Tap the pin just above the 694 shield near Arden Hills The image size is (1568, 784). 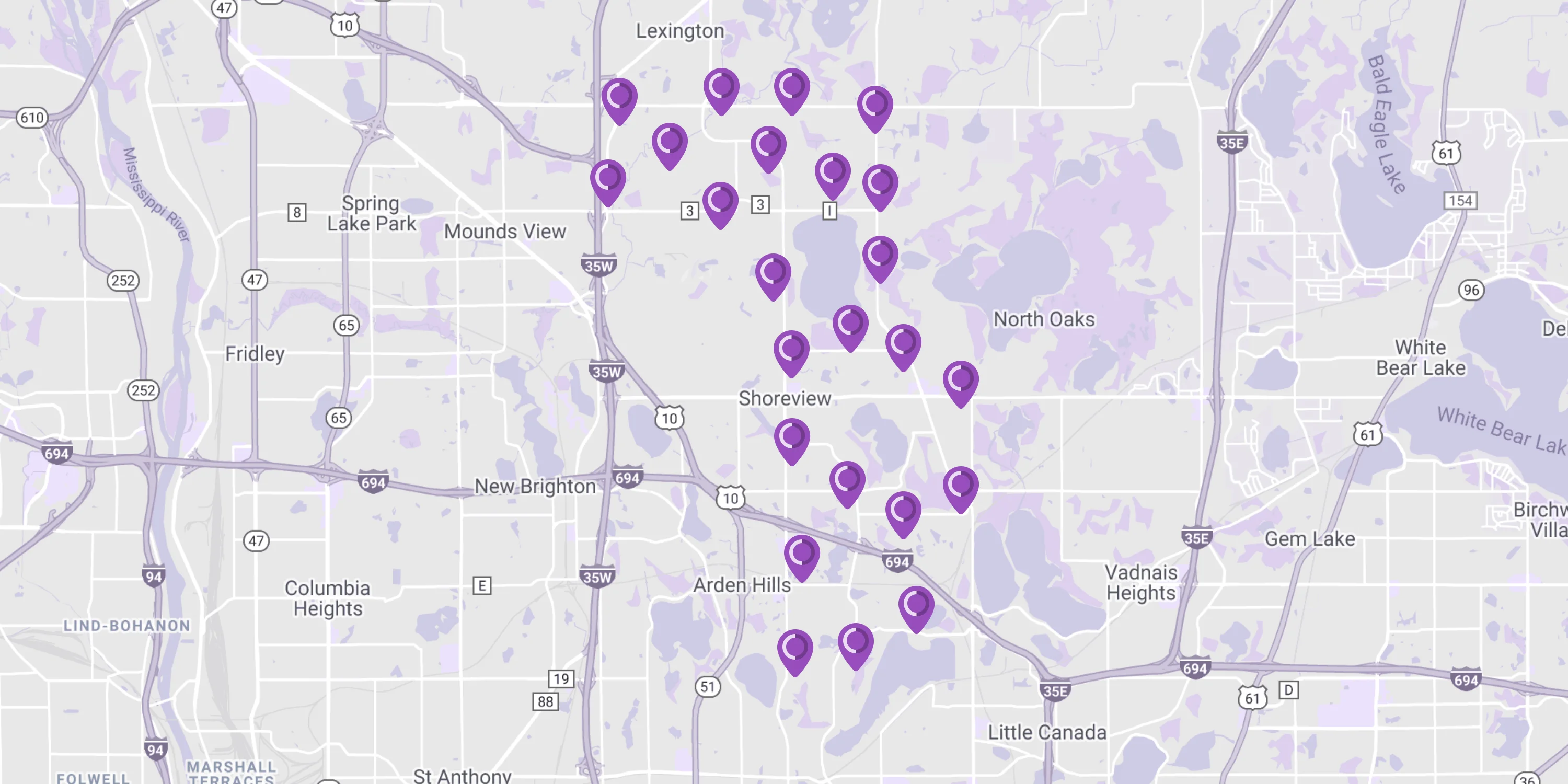[903, 511]
